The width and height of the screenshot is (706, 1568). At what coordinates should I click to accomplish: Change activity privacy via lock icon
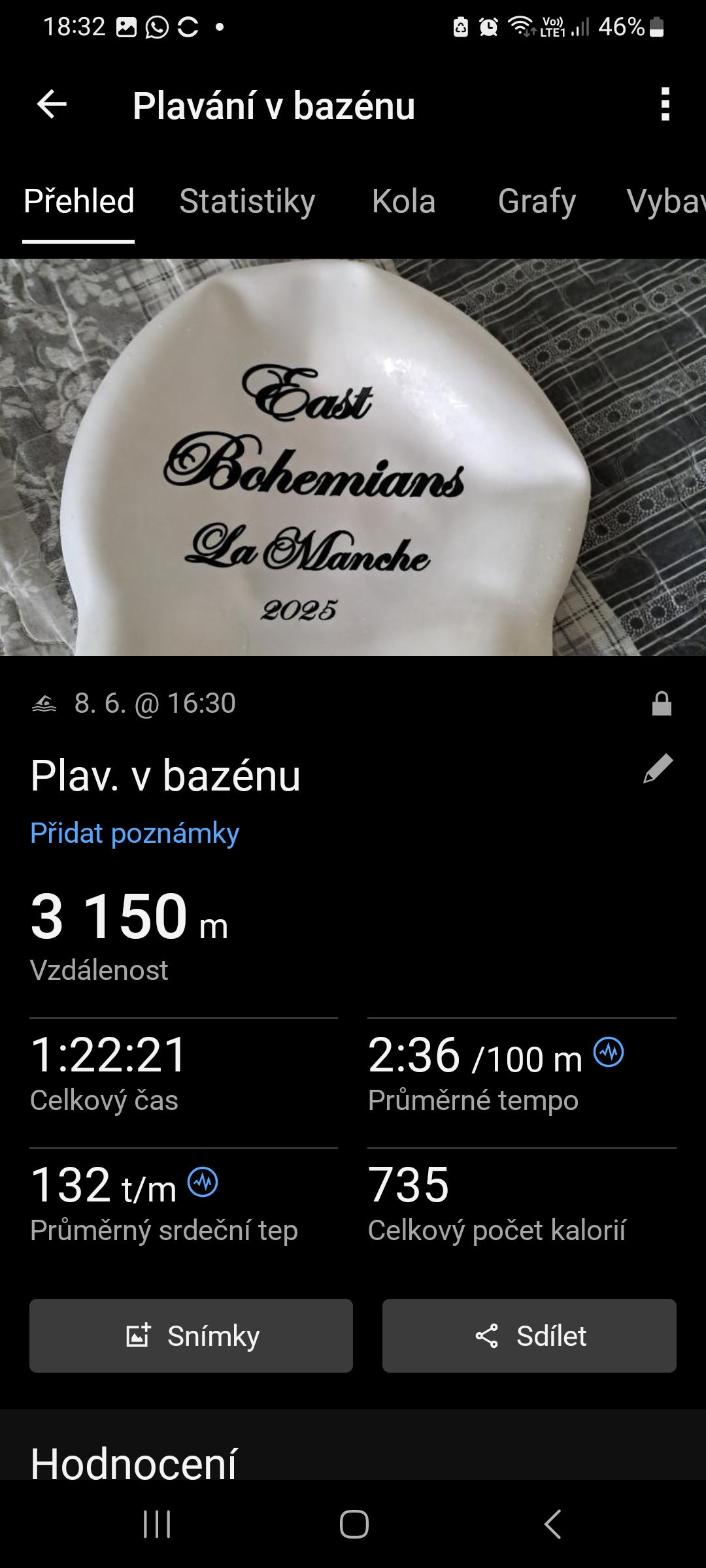[x=662, y=704]
